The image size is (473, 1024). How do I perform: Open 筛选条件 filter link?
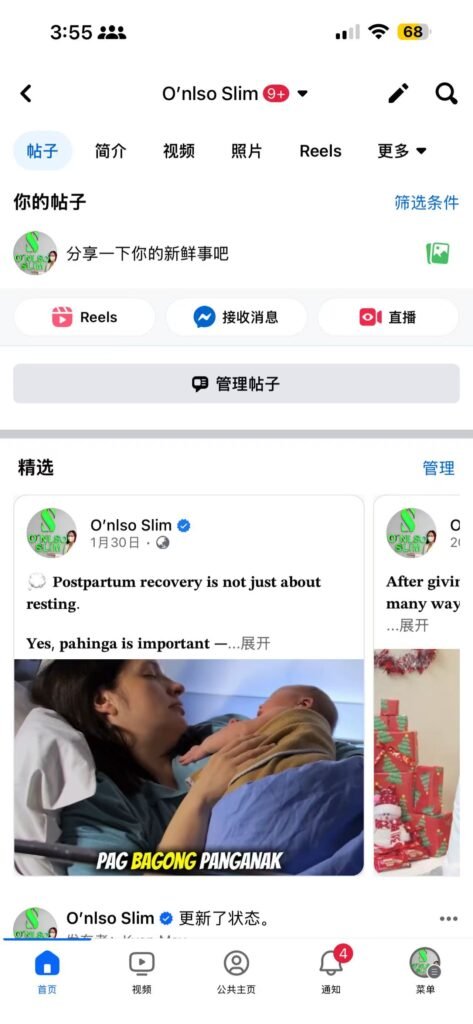[x=426, y=202]
